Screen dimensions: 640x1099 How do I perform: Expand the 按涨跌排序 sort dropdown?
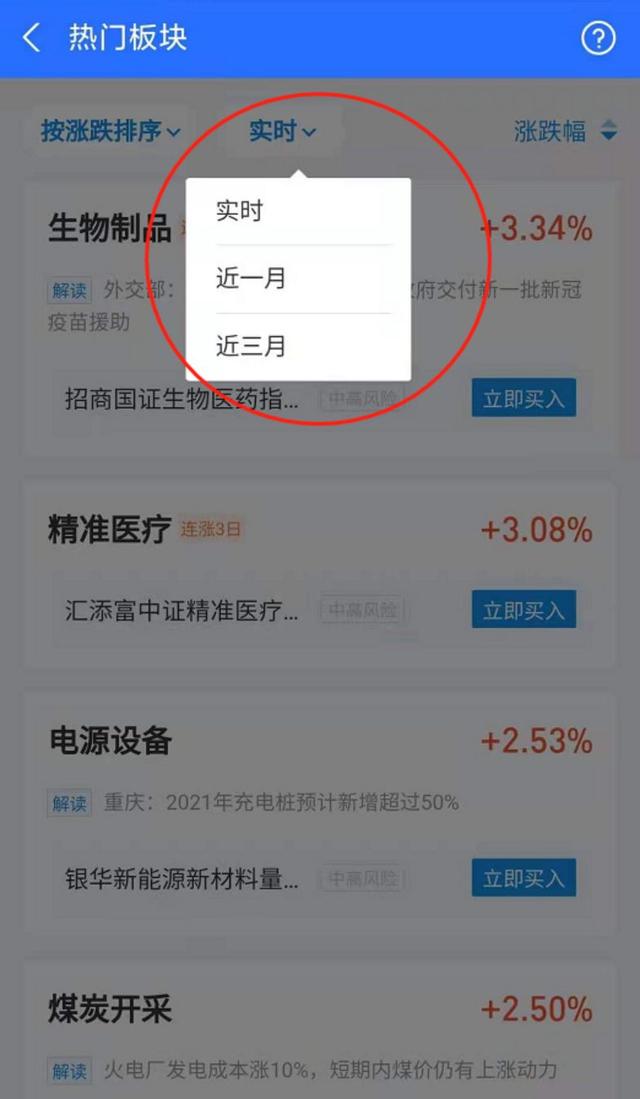(x=110, y=131)
